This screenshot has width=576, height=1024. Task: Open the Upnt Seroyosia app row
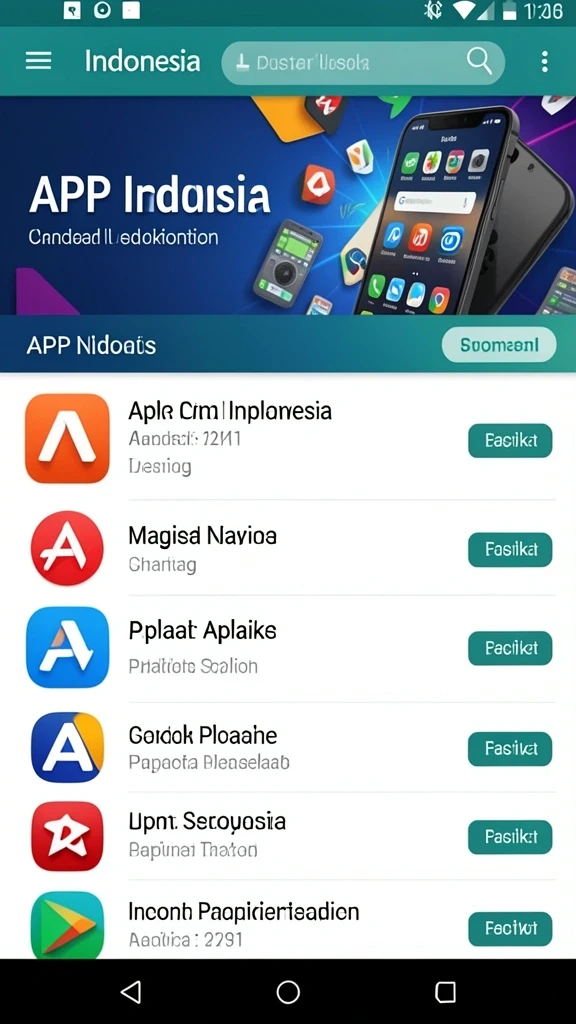click(288, 835)
